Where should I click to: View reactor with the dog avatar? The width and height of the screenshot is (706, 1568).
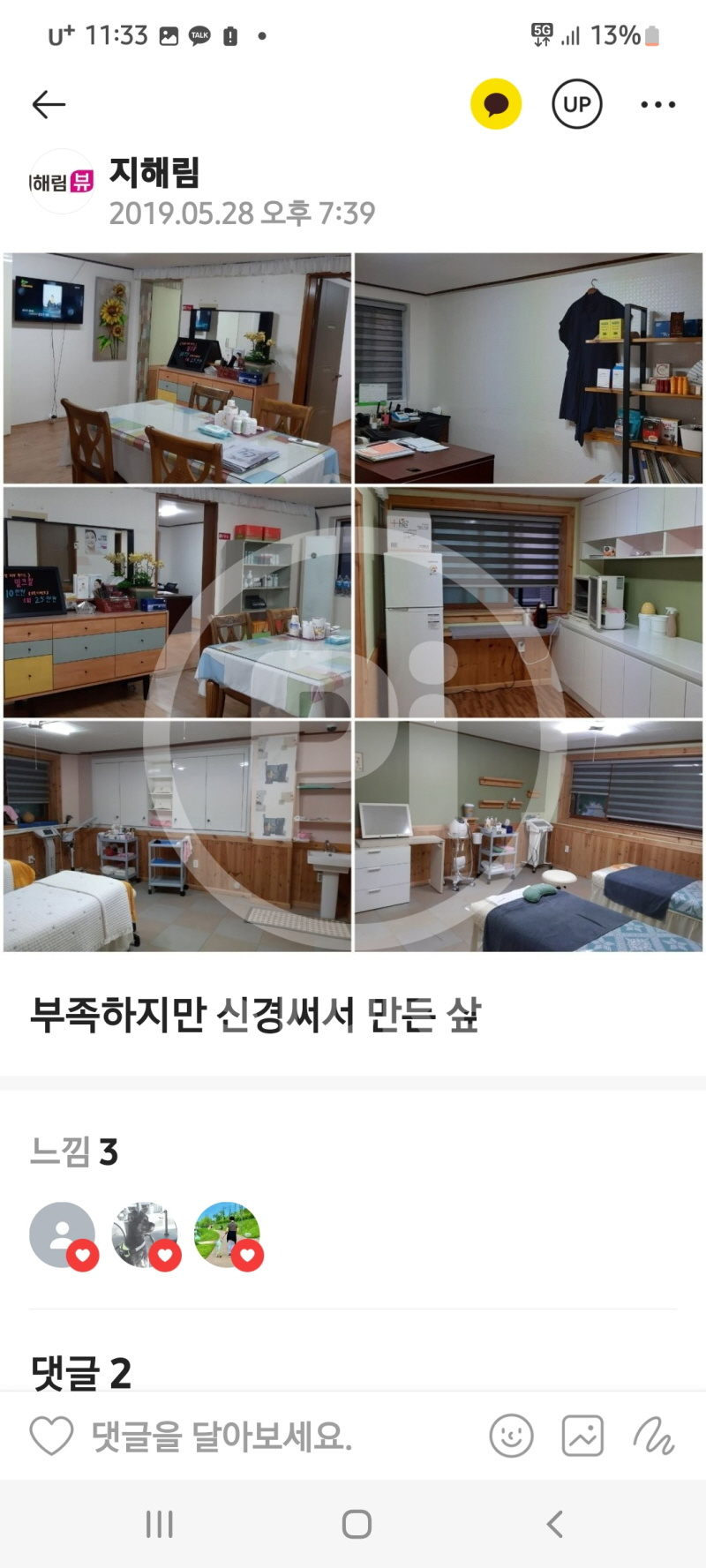(x=145, y=1234)
